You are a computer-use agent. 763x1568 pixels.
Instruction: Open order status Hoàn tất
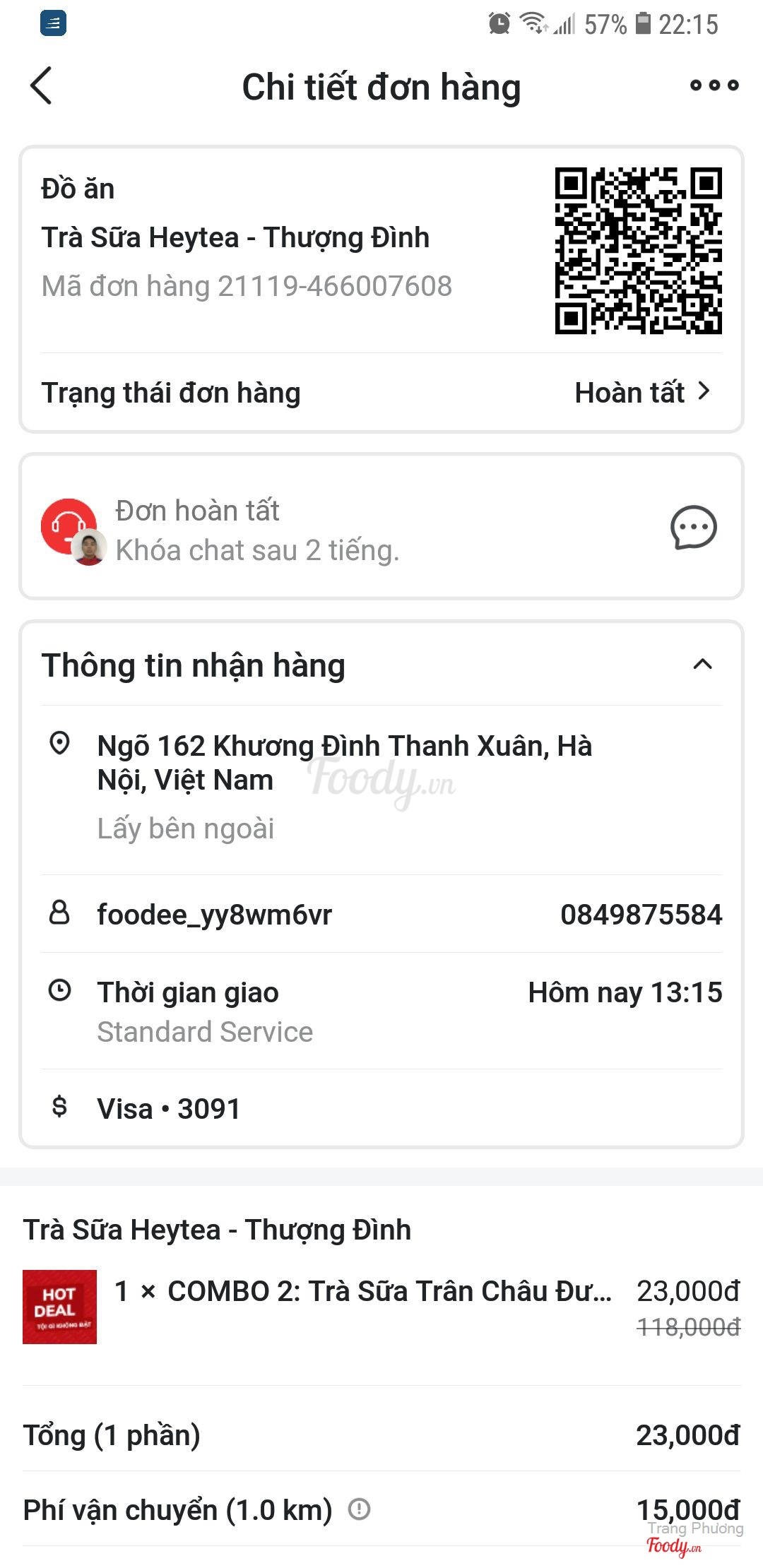[x=641, y=393]
